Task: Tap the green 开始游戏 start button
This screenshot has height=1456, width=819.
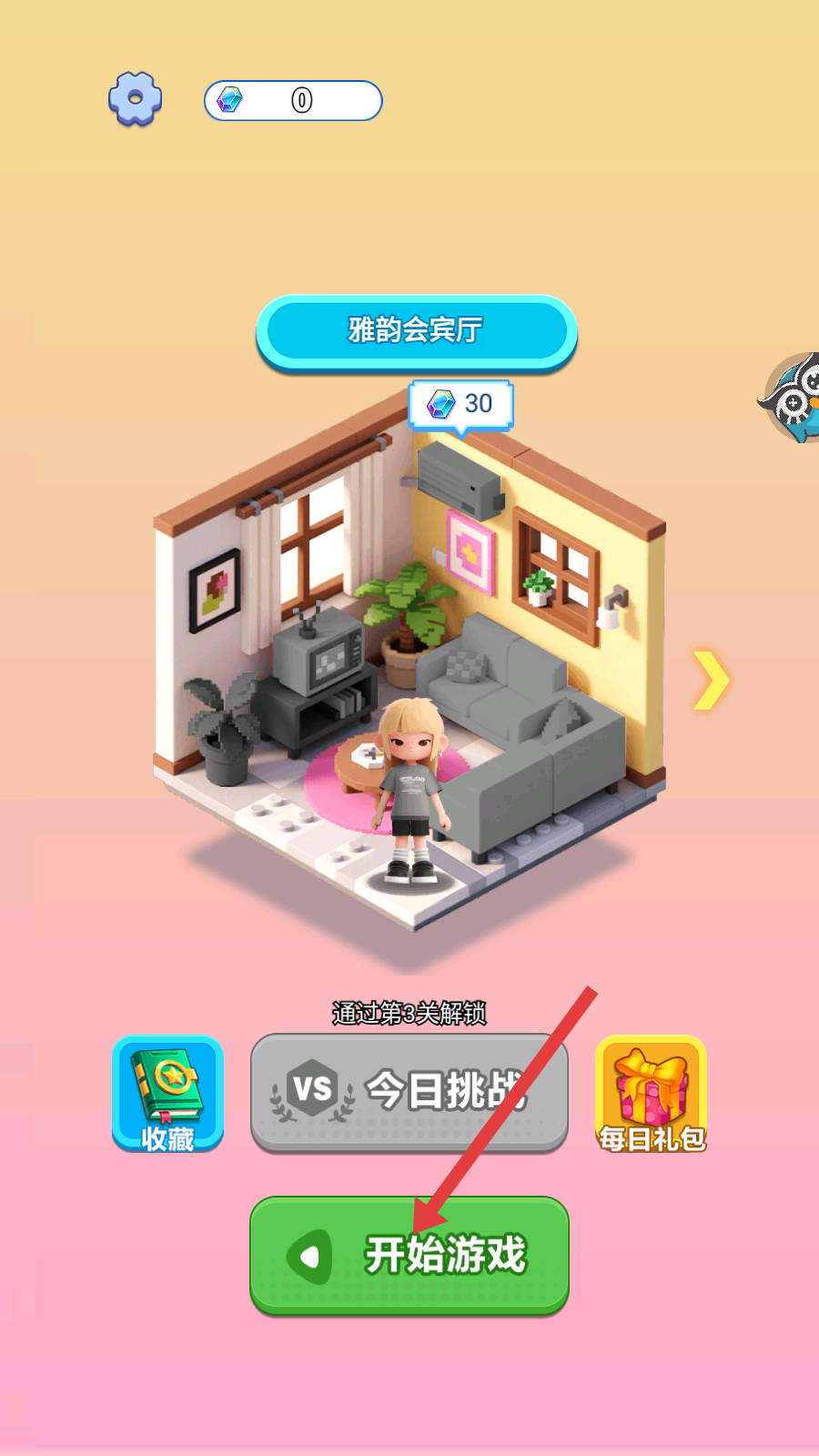Action: click(x=409, y=1255)
